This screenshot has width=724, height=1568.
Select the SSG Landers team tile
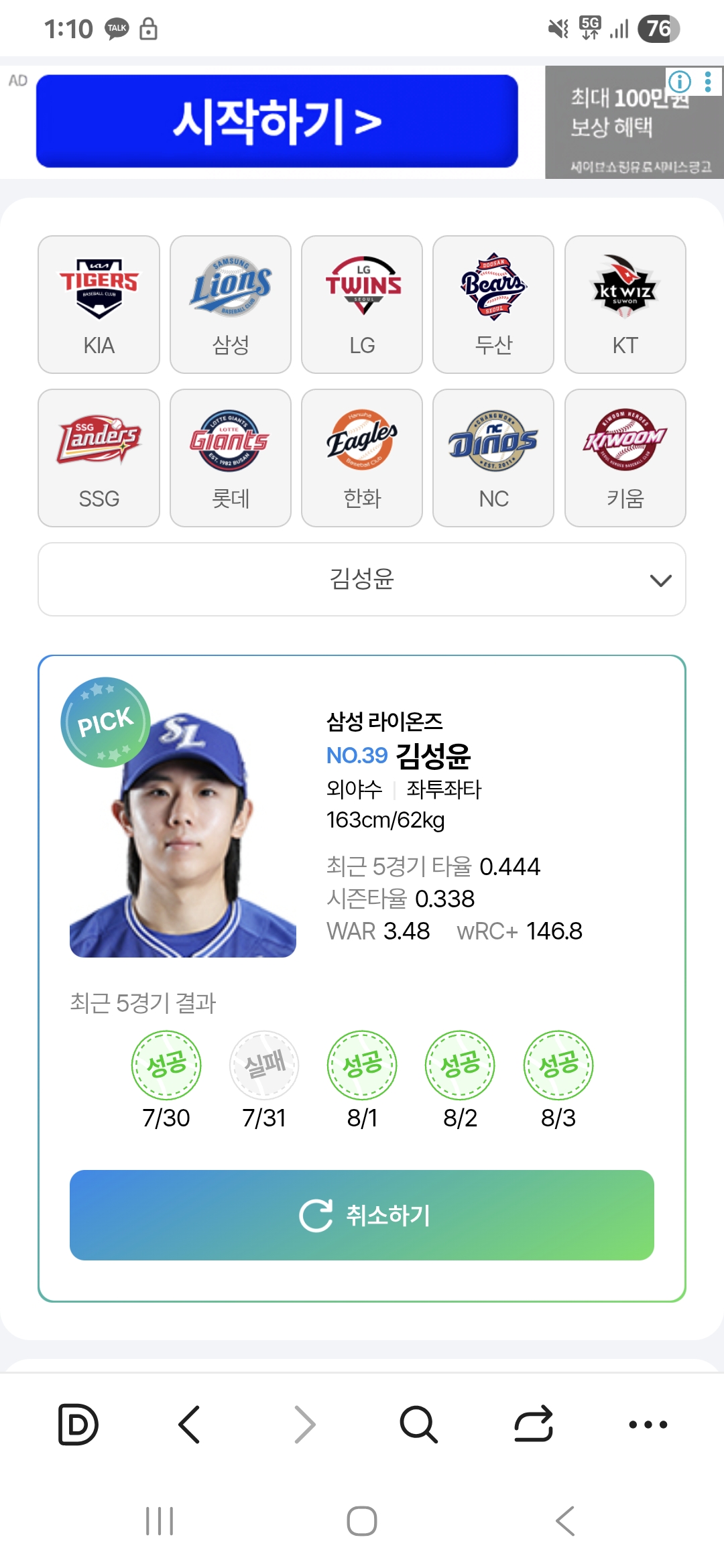point(99,458)
